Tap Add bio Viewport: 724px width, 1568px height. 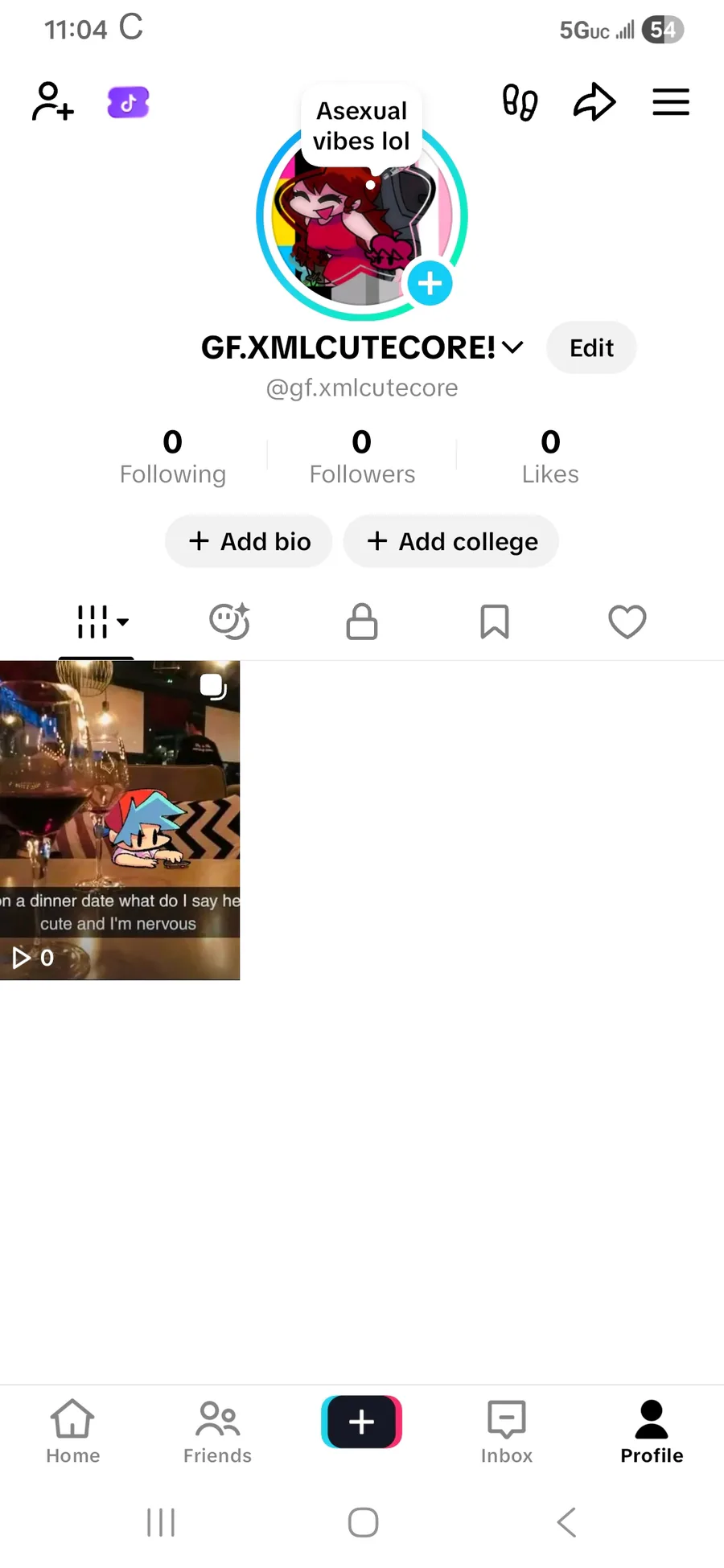tap(249, 541)
